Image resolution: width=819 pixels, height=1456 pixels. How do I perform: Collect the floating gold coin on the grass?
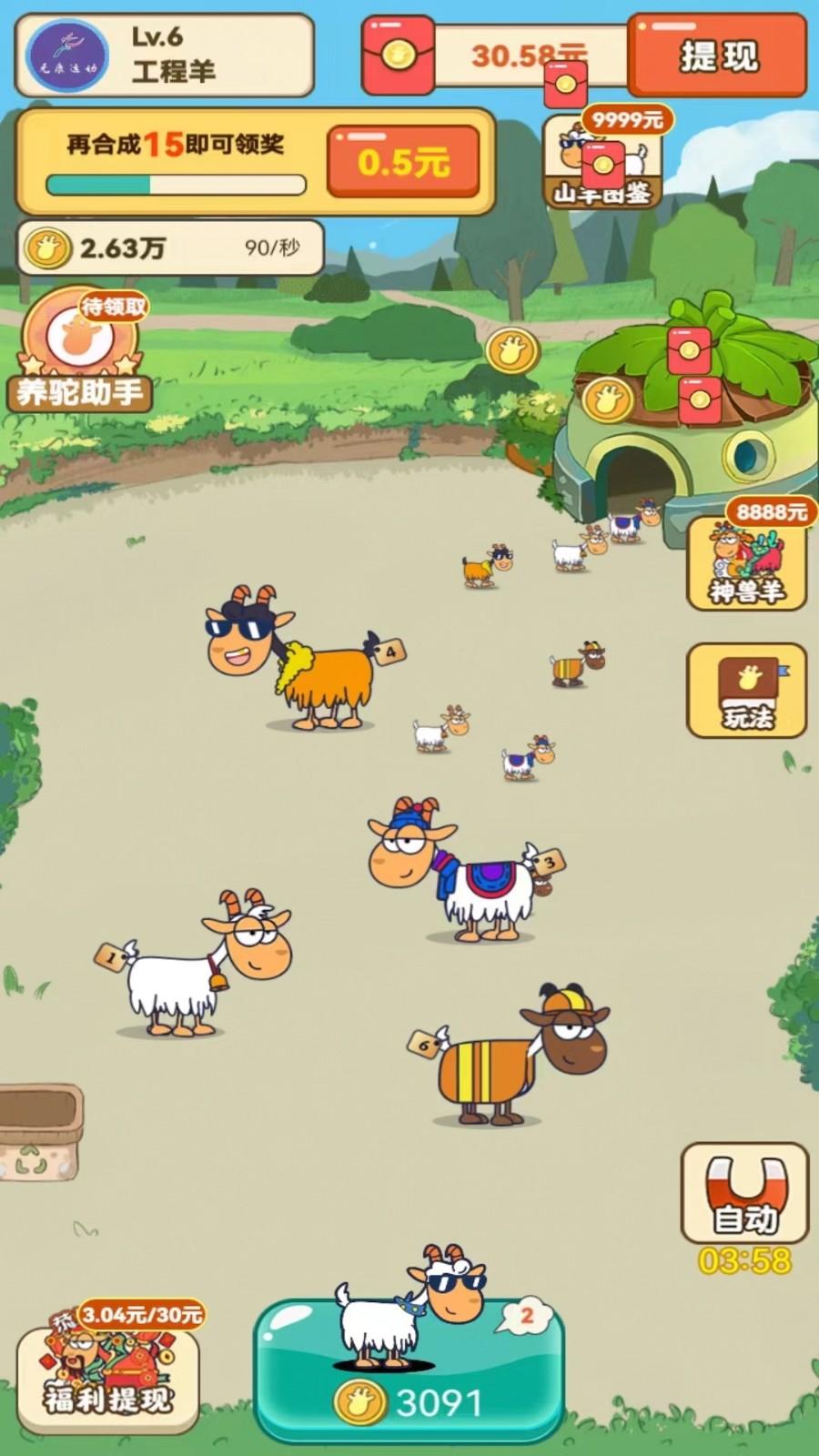(511, 350)
